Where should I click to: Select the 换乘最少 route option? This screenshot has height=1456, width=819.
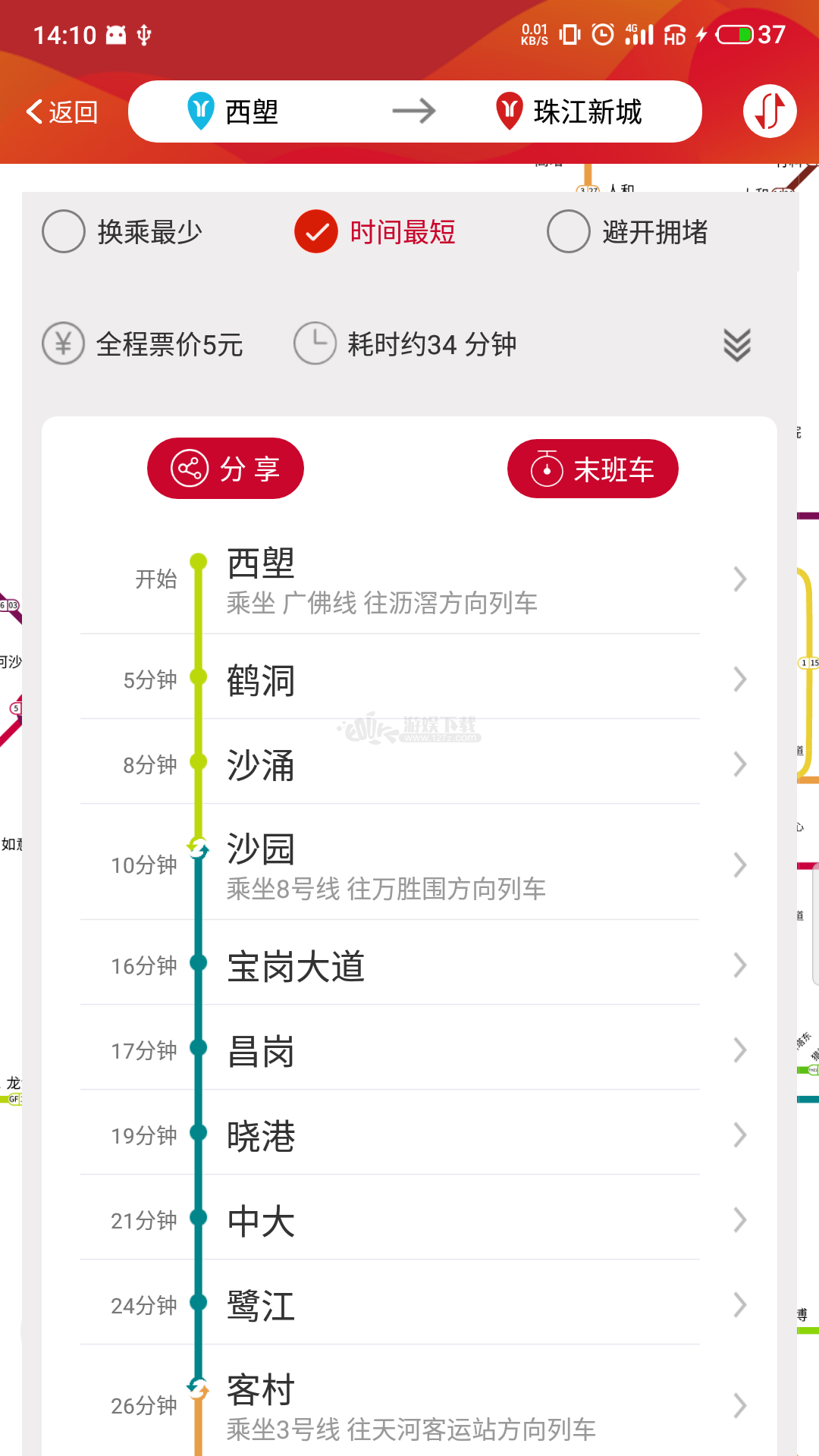point(123,232)
